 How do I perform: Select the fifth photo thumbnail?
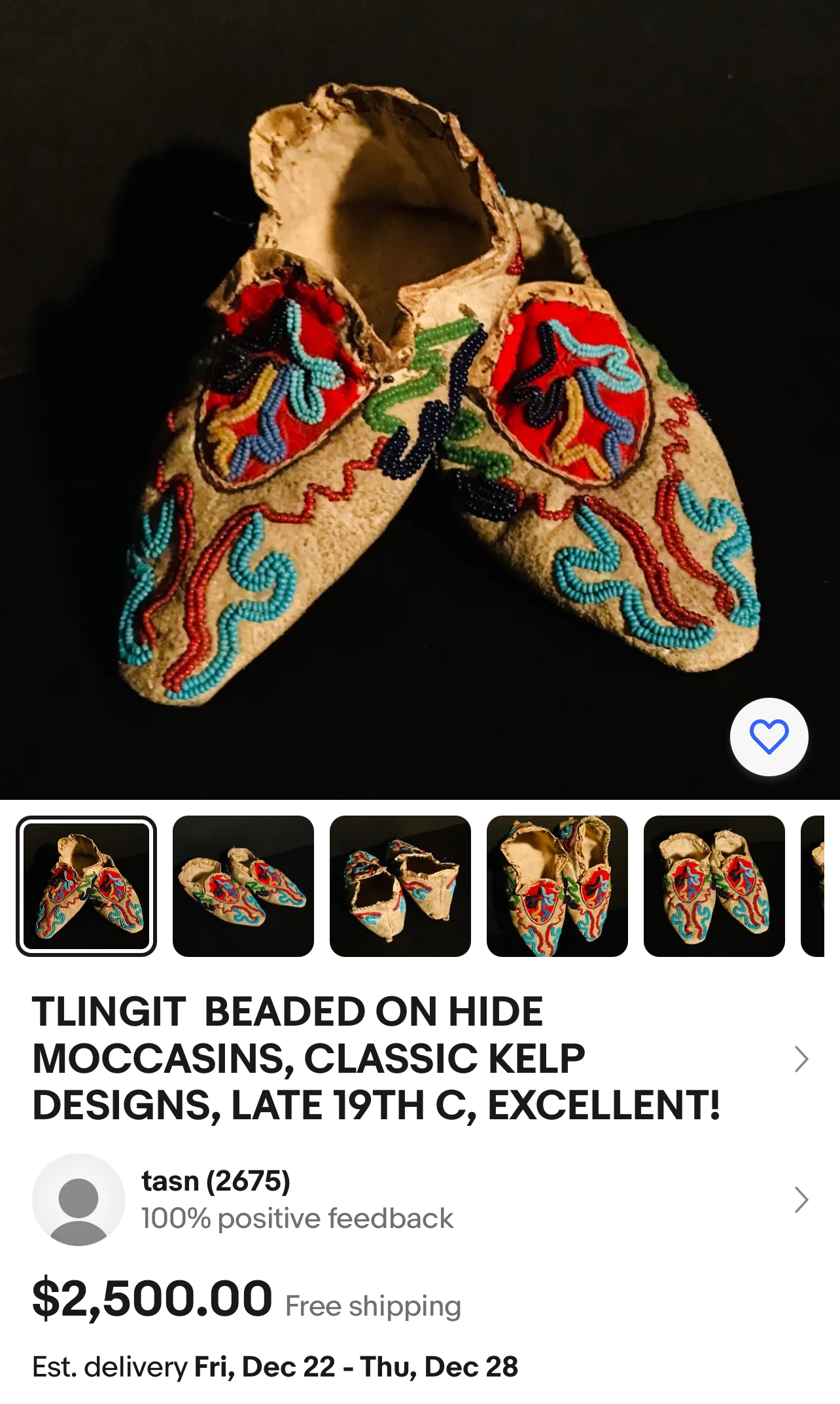pos(714,886)
